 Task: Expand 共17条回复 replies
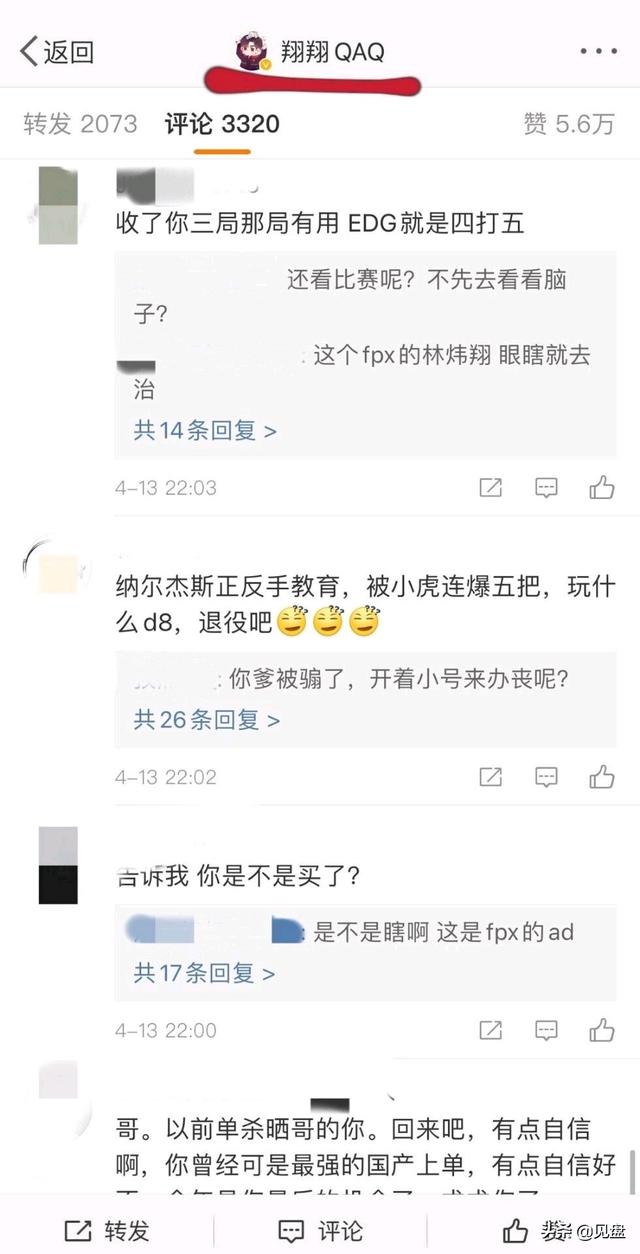[204, 973]
